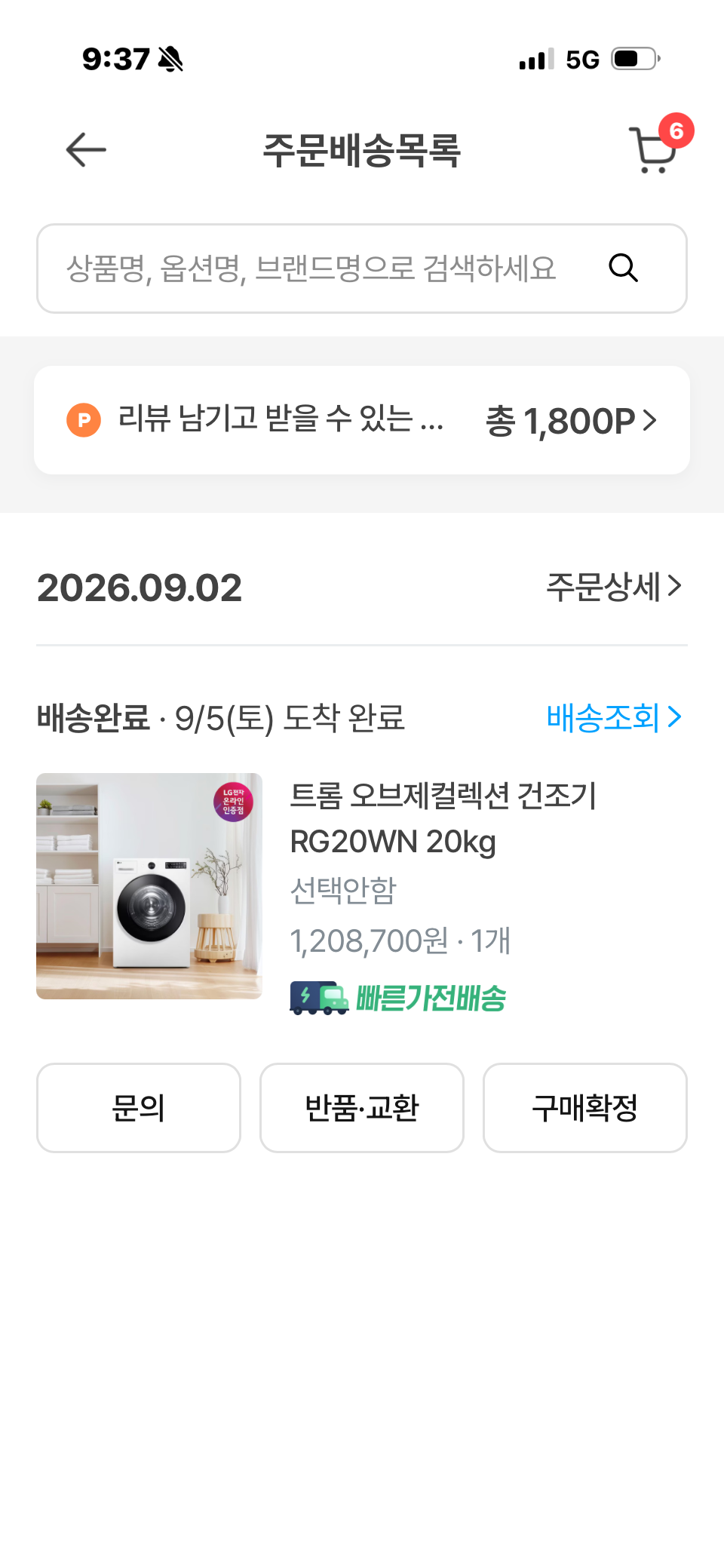Image resolution: width=724 pixels, height=1568 pixels.
Task: Confirm the purchase with 구매확정
Action: point(585,1108)
